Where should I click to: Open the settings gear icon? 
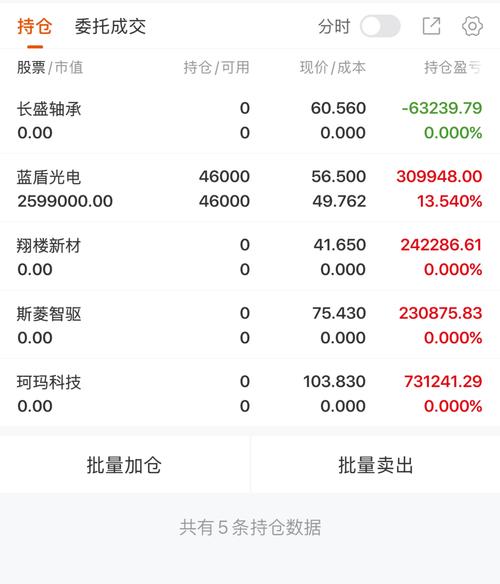472,26
